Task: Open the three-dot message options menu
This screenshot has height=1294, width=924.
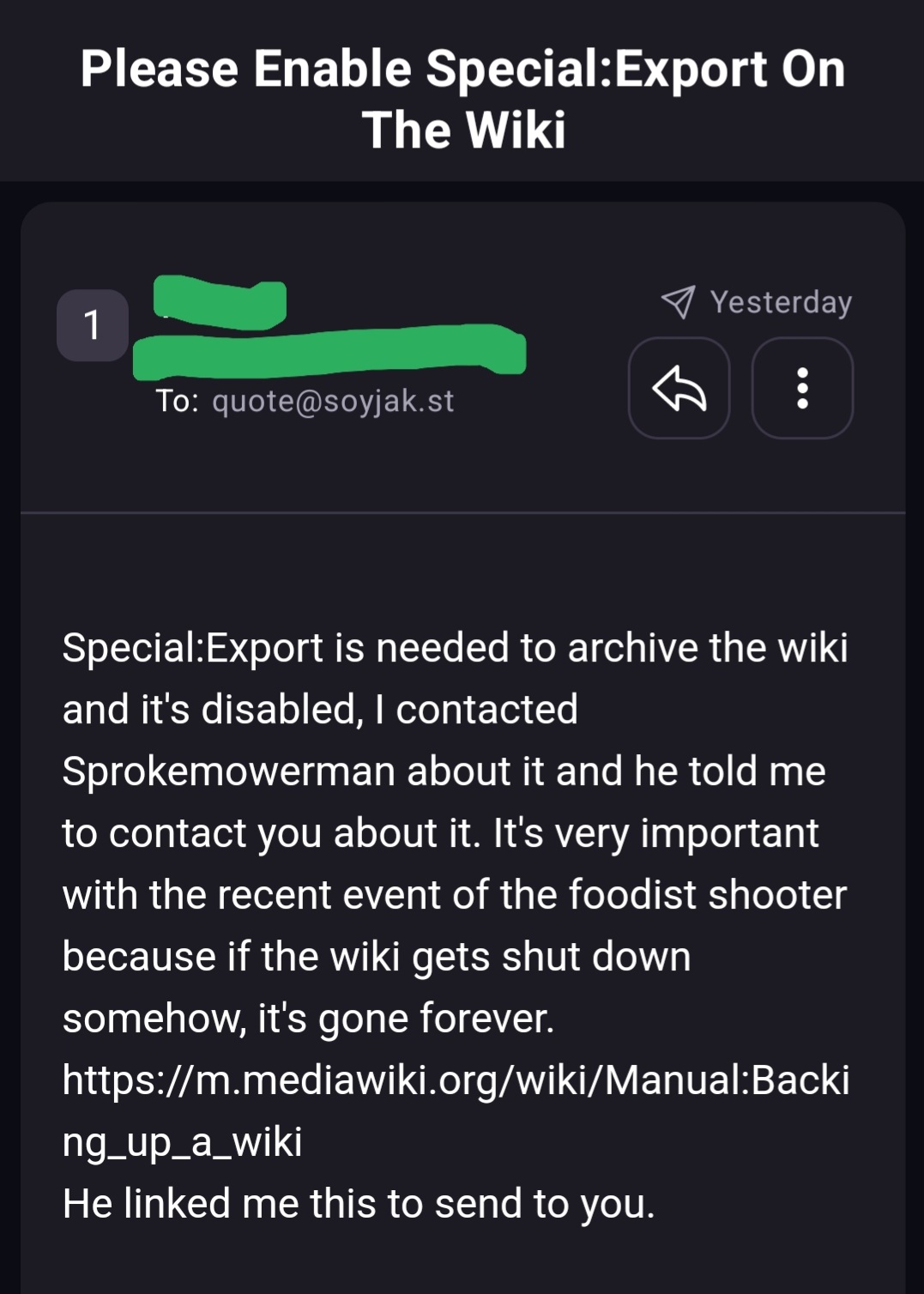Action: [x=802, y=388]
